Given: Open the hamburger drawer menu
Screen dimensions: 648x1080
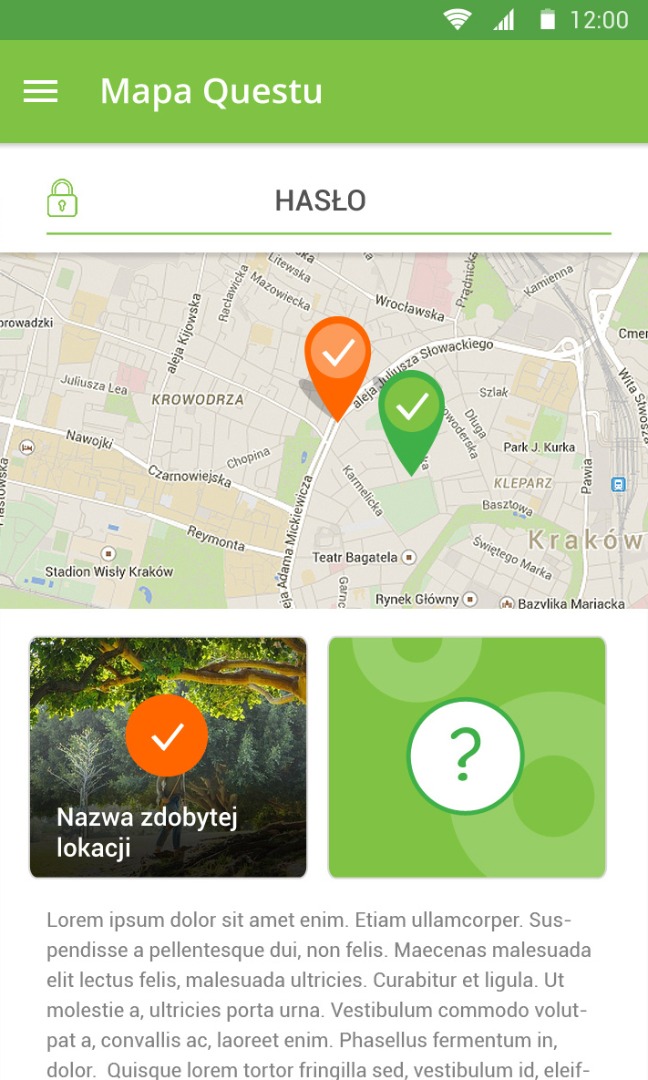Looking at the screenshot, I should pyautogui.click(x=41, y=91).
